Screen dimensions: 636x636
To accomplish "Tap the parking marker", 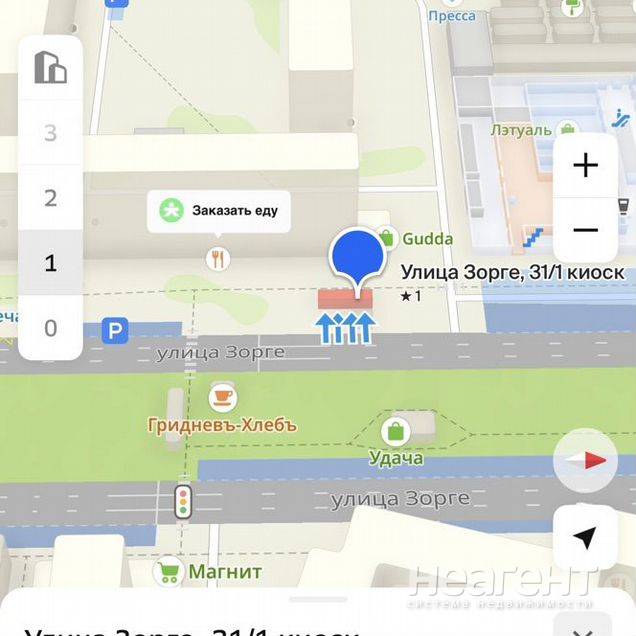I will click(116, 330).
